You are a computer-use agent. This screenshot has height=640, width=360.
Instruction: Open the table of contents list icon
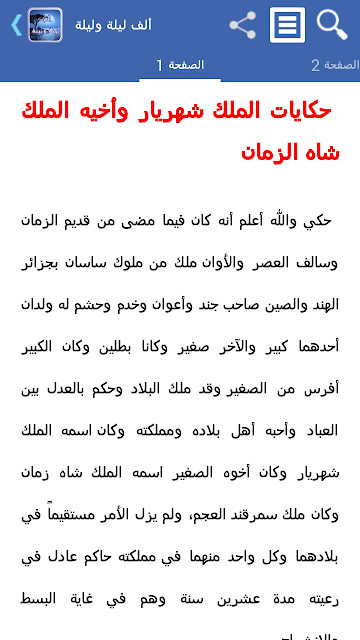tap(287, 25)
